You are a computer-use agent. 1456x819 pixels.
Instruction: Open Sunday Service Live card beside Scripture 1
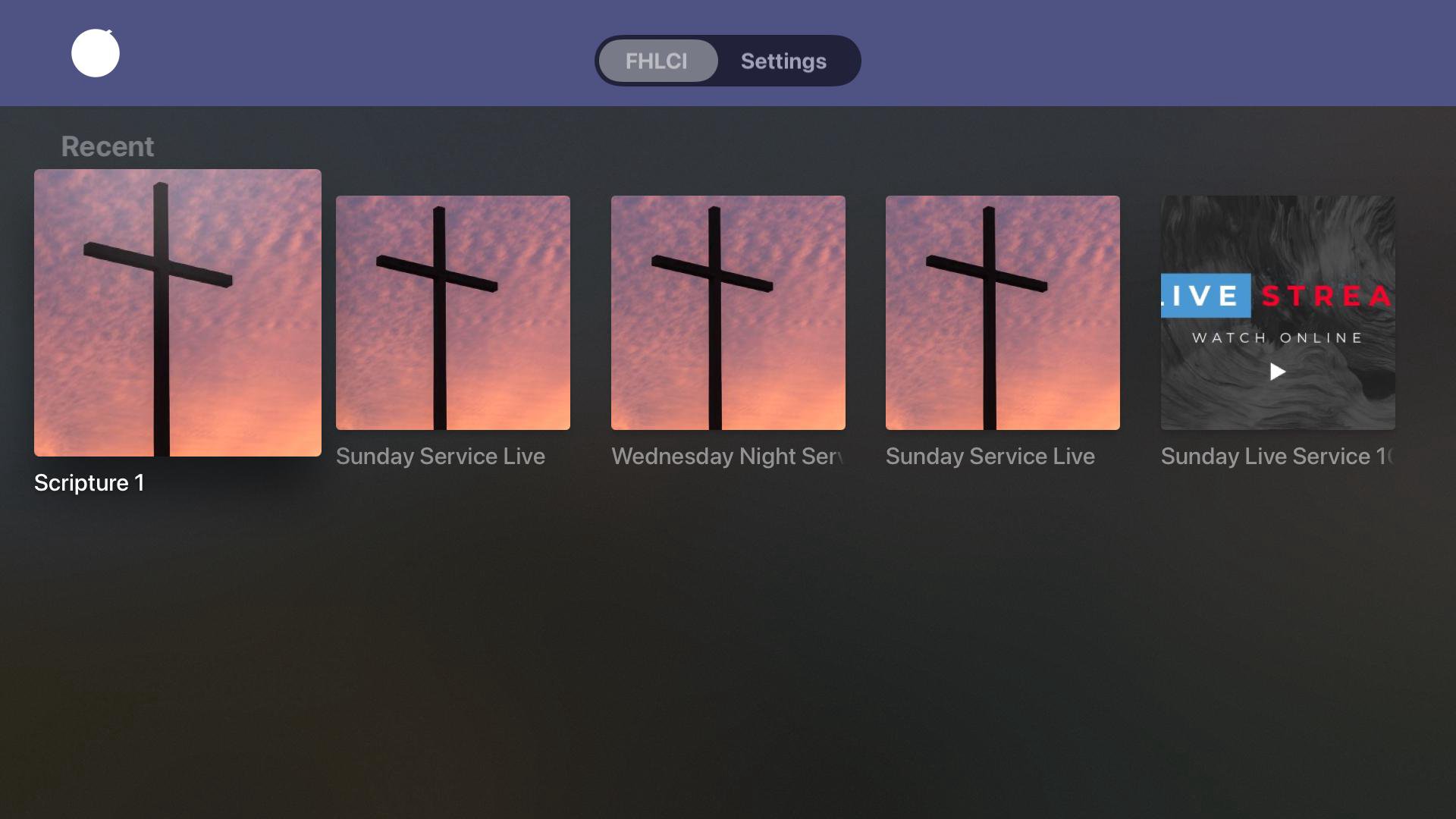[x=453, y=312]
